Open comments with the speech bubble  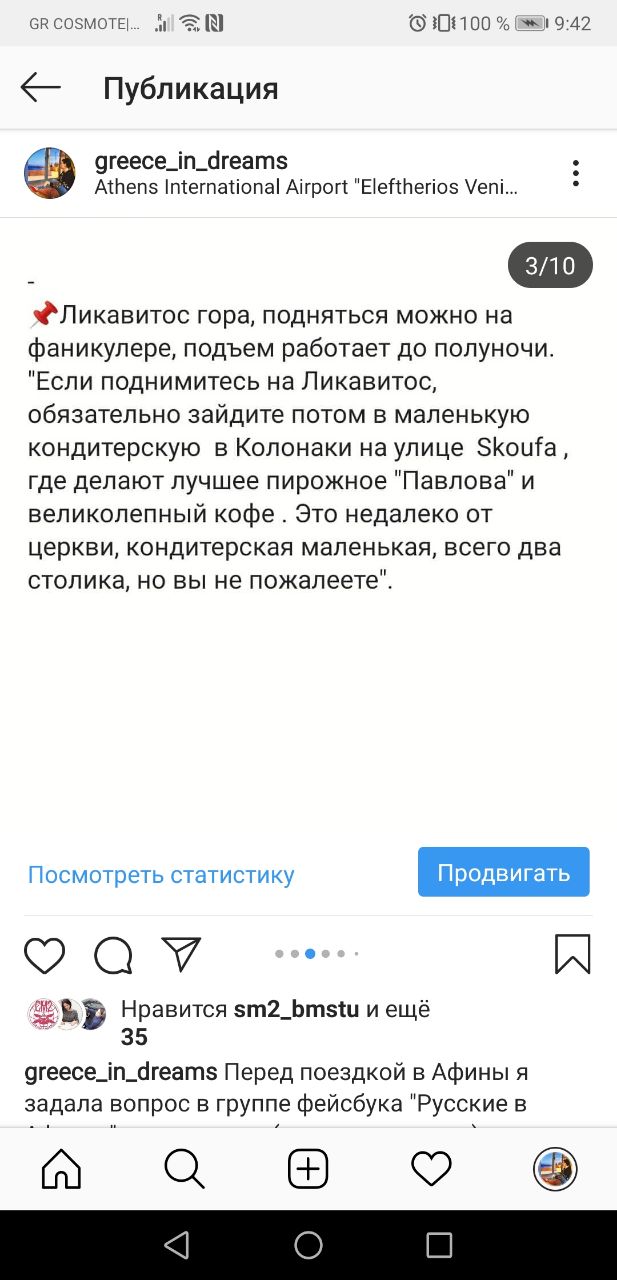pos(113,955)
